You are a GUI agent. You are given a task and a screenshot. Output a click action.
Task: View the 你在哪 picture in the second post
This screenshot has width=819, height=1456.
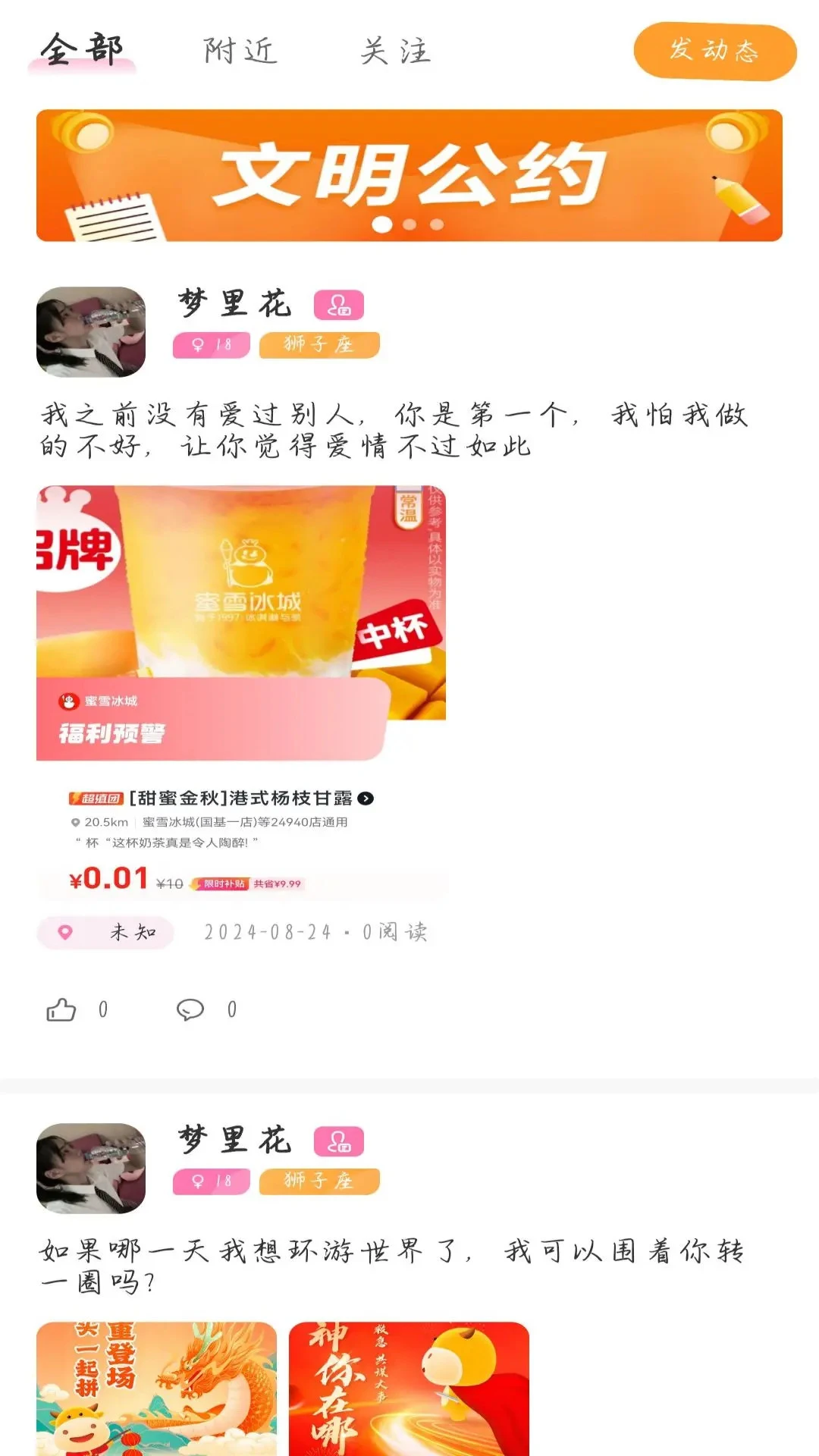(x=409, y=1388)
